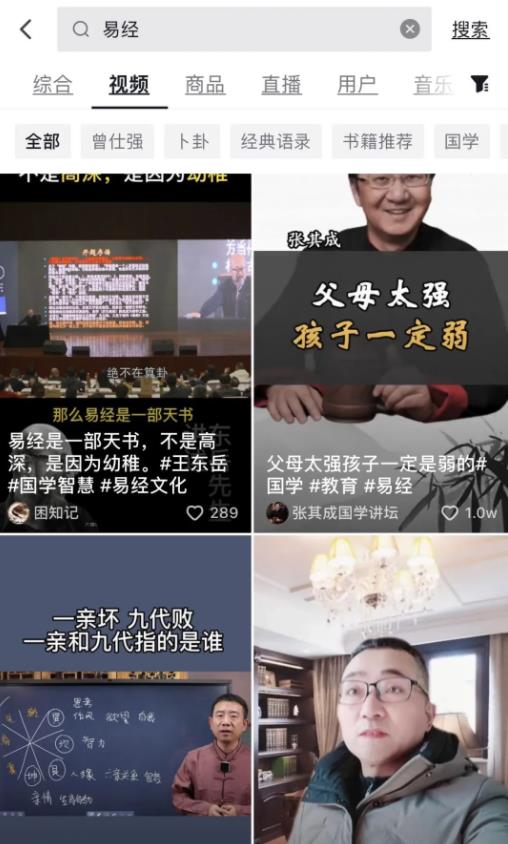Clear the 易经 search text
This screenshot has height=844, width=508.
(x=410, y=29)
